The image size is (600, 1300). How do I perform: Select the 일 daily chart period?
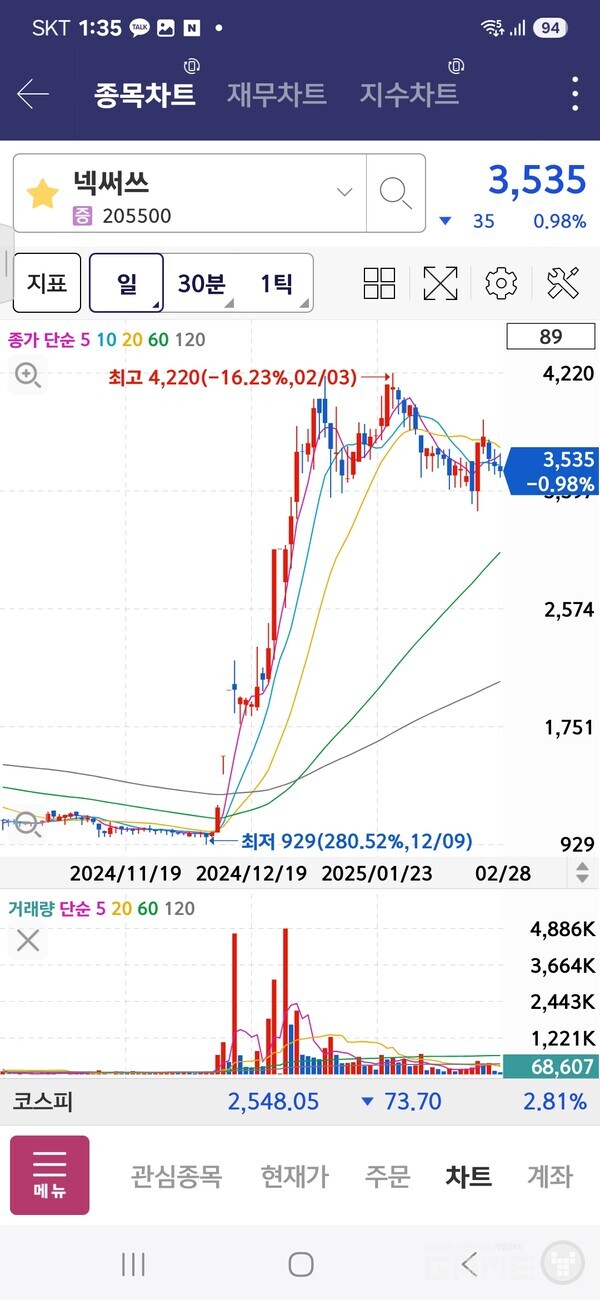[x=127, y=283]
